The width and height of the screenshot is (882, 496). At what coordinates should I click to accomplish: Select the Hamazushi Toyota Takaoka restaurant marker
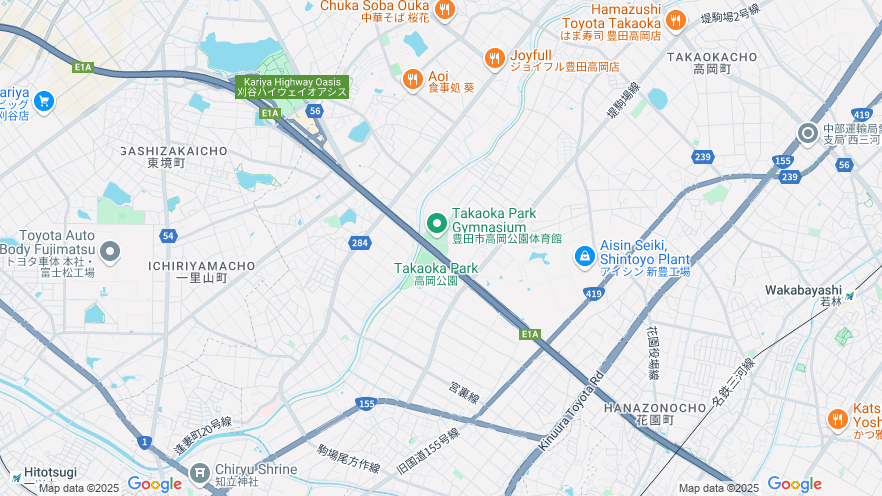click(x=676, y=20)
